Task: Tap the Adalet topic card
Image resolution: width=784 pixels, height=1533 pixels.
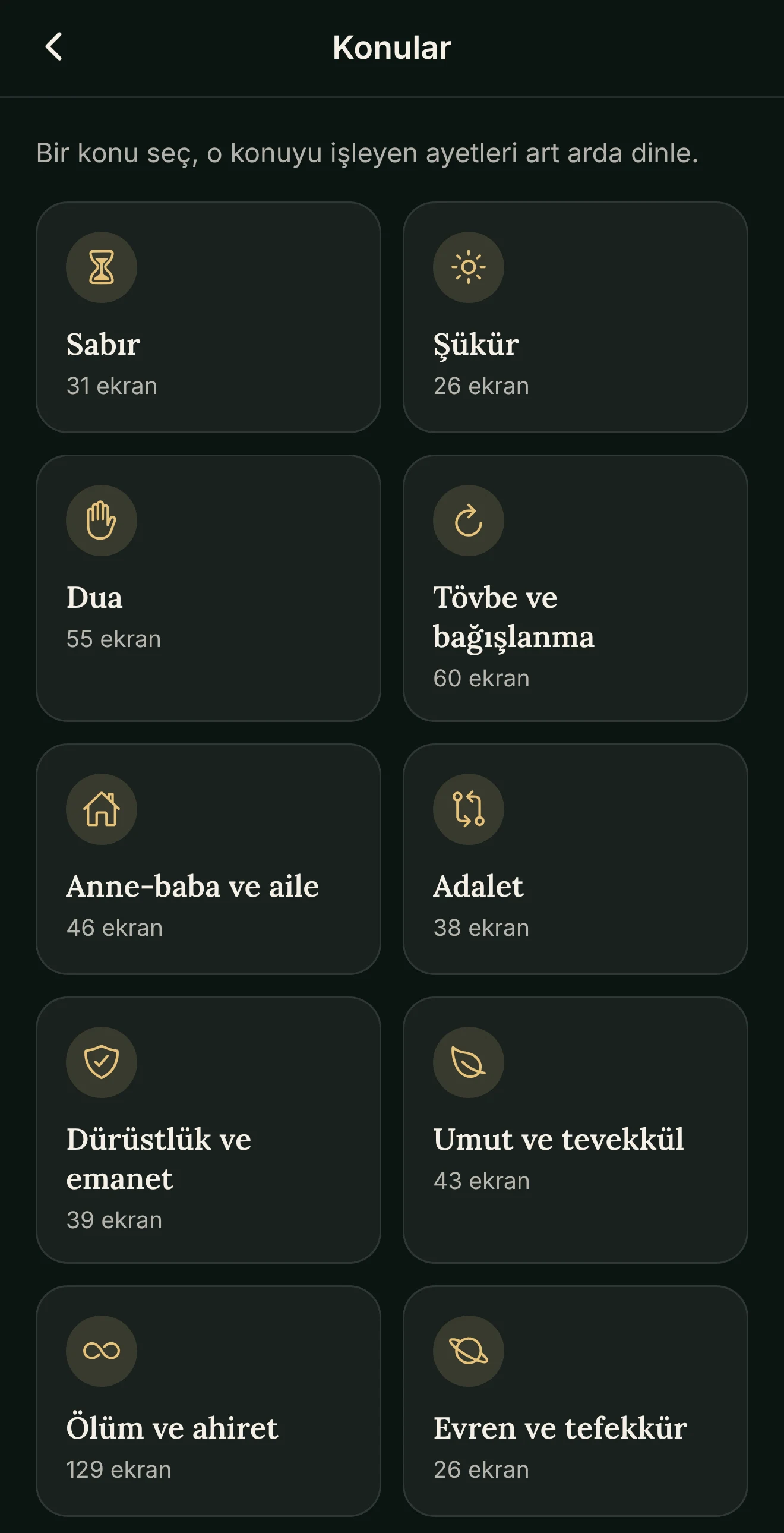Action: coord(575,859)
